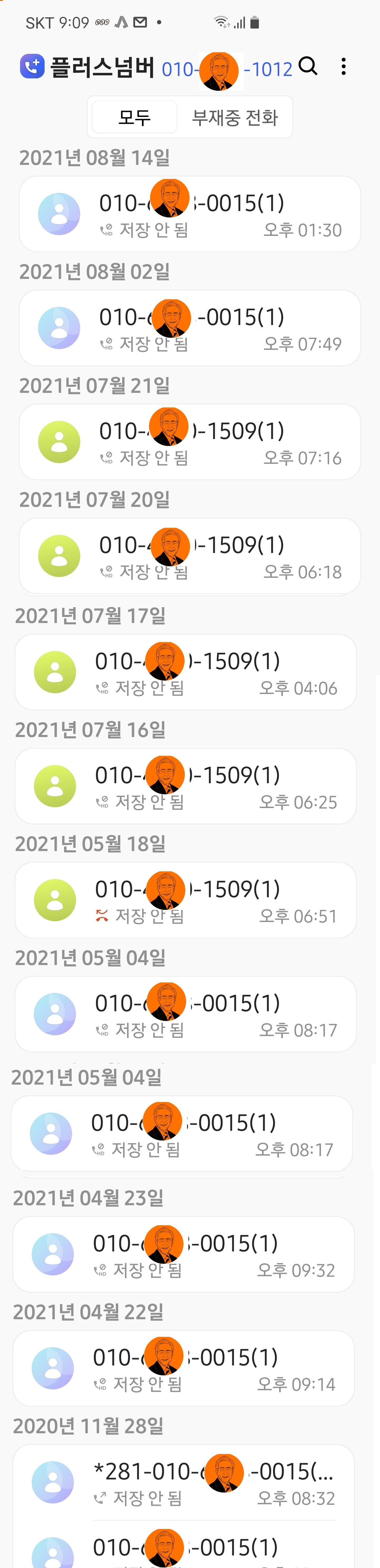
Task: Tap the call entry from 오후 04:06
Action: click(x=186, y=672)
